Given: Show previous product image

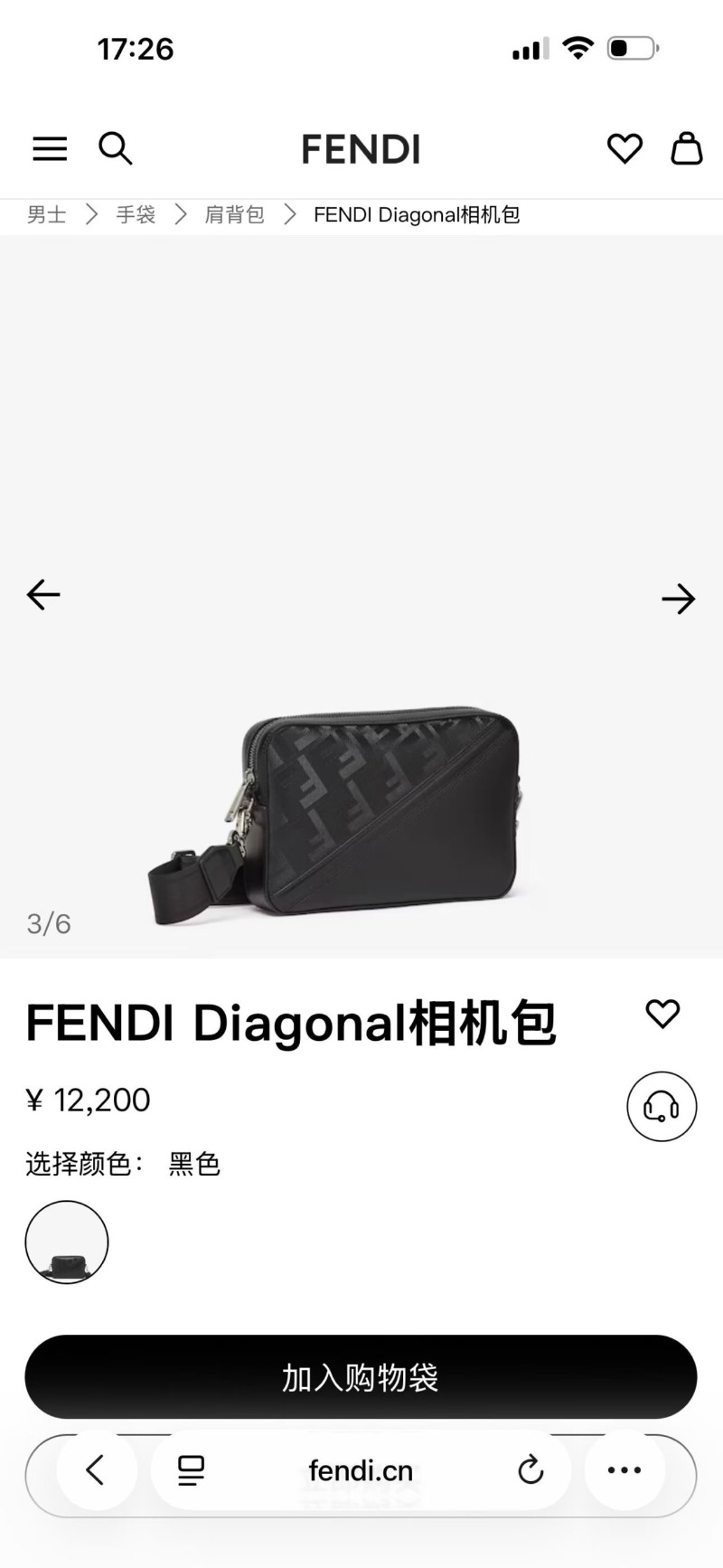Looking at the screenshot, I should click(x=43, y=595).
